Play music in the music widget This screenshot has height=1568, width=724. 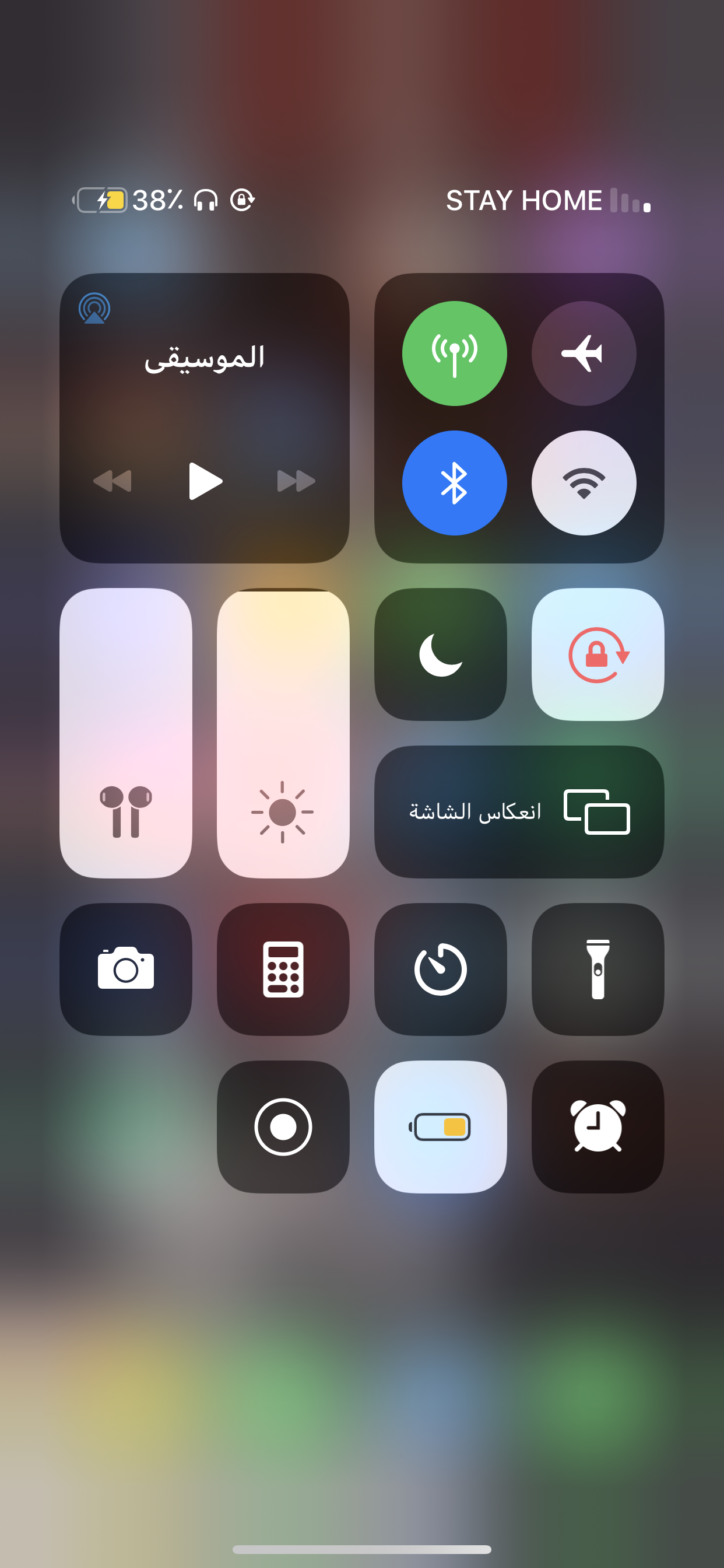click(205, 481)
